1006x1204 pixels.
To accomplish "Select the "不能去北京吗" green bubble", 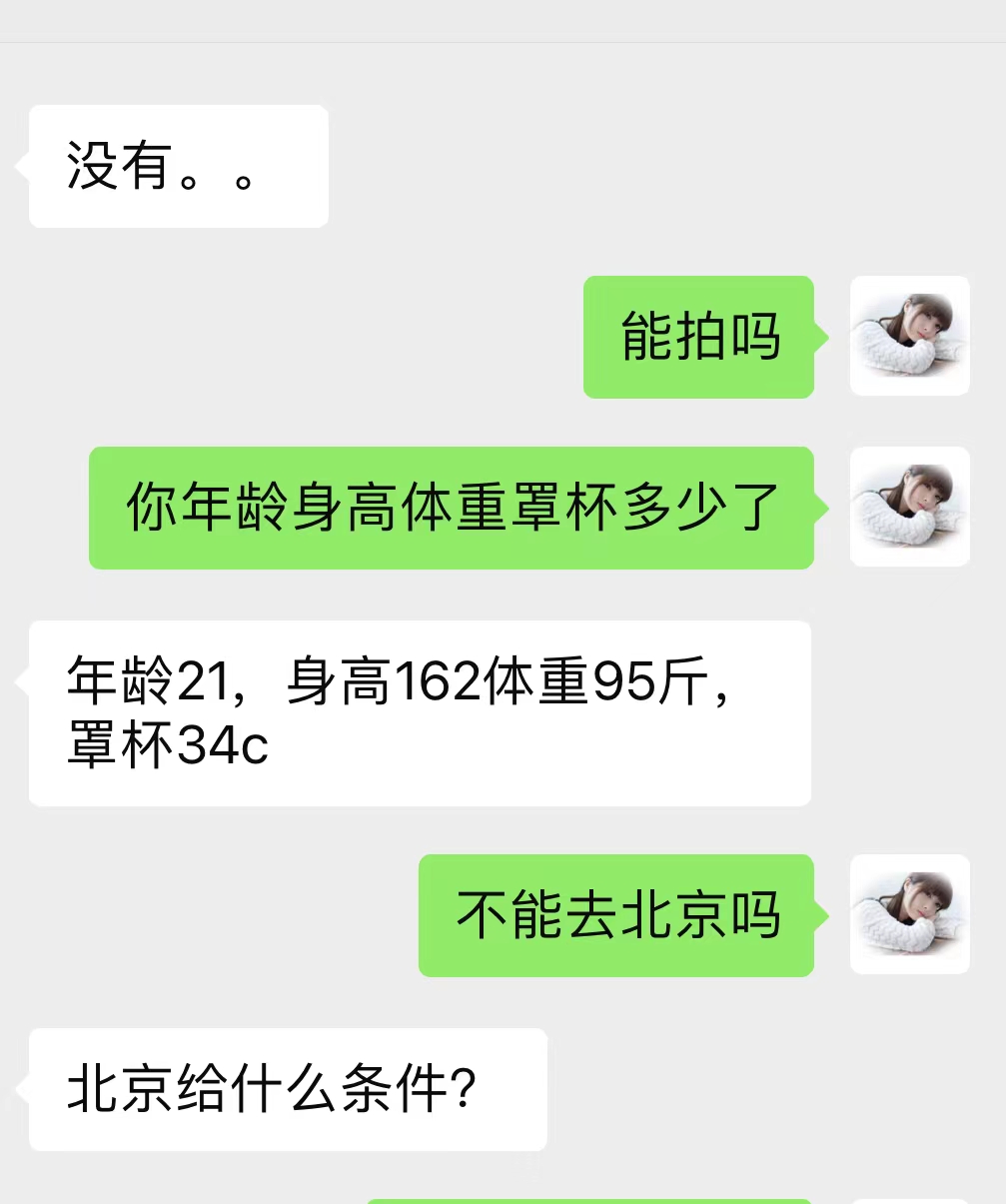I will 616,916.
